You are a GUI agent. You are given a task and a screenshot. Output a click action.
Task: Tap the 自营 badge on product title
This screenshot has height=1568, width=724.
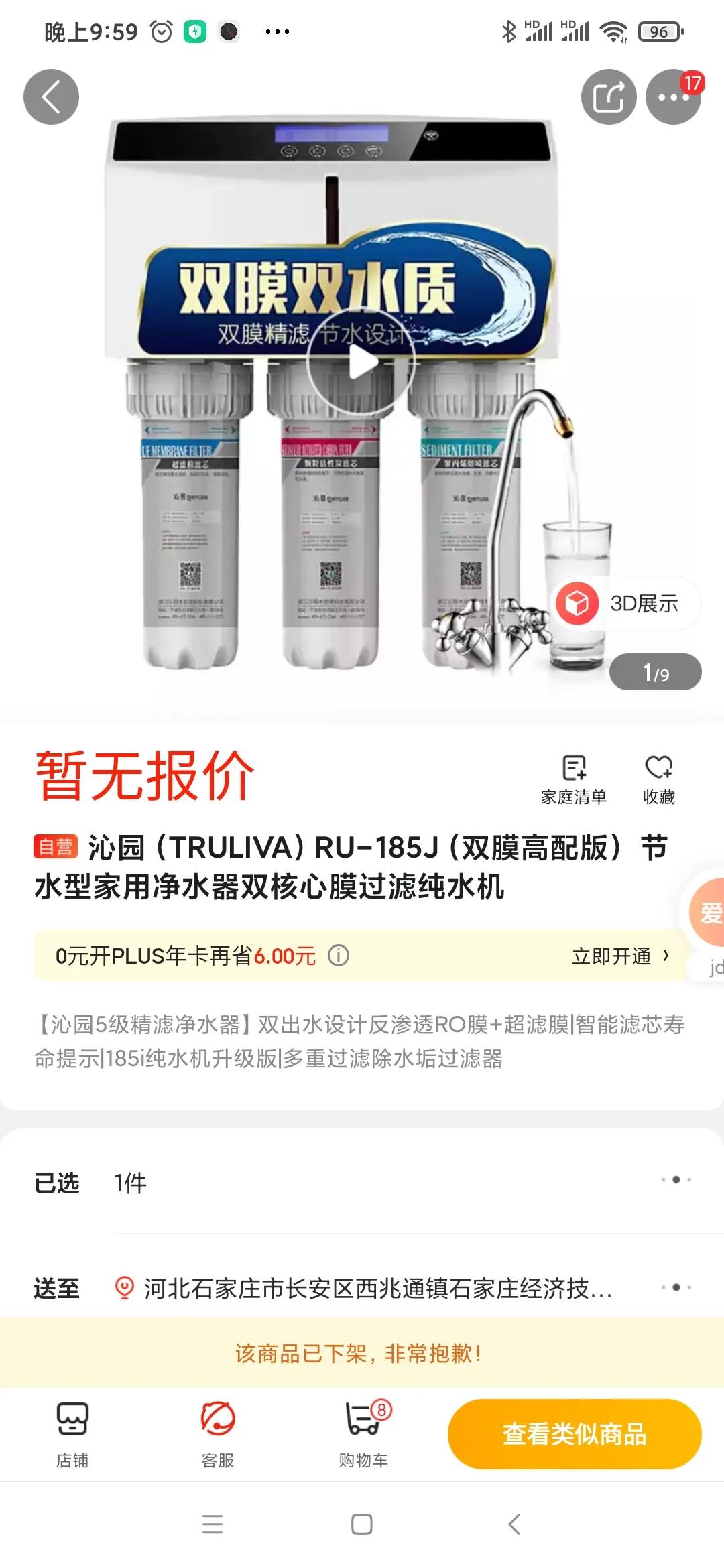coord(56,848)
